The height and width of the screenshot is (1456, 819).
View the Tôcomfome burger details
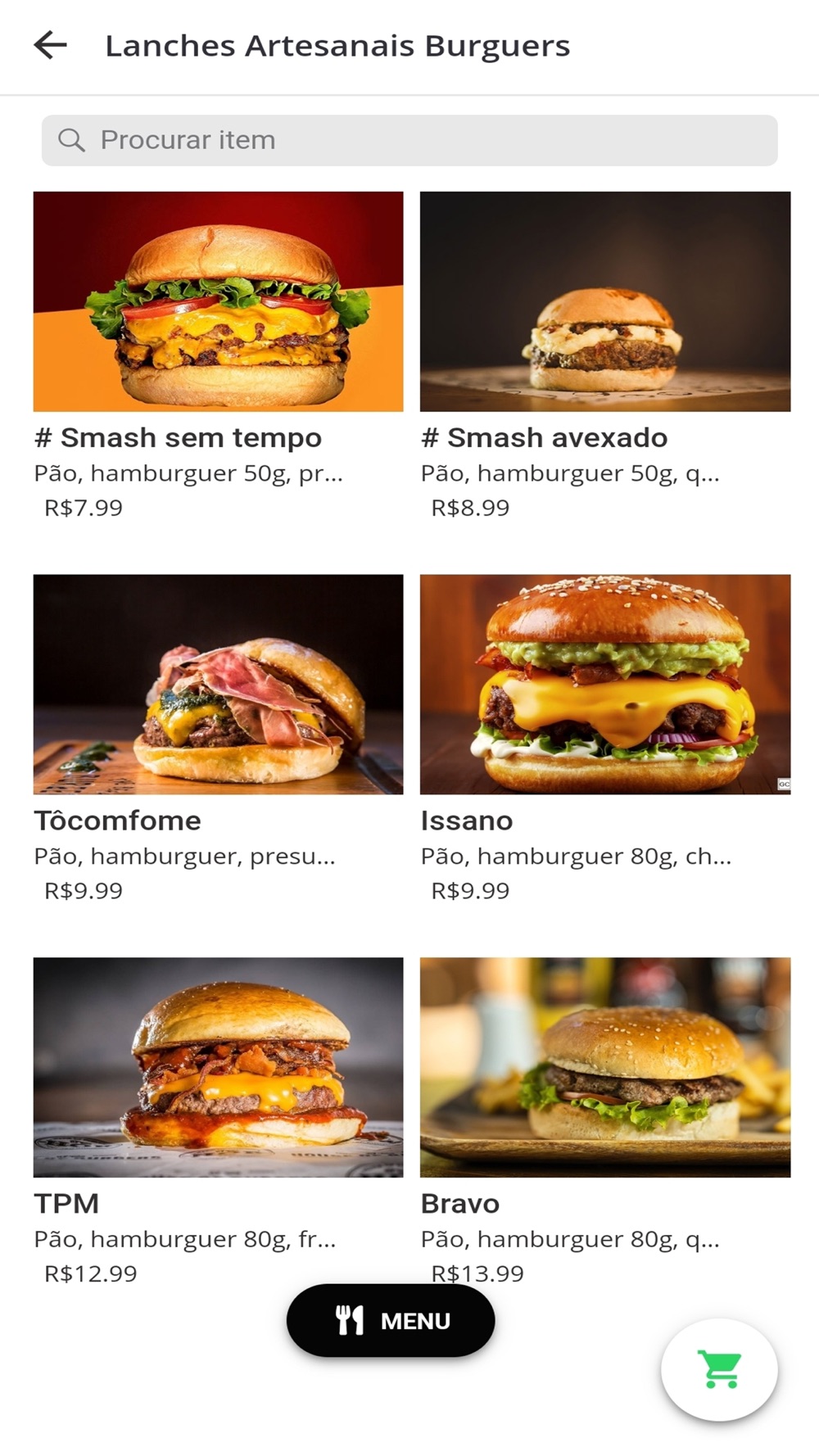click(x=218, y=685)
